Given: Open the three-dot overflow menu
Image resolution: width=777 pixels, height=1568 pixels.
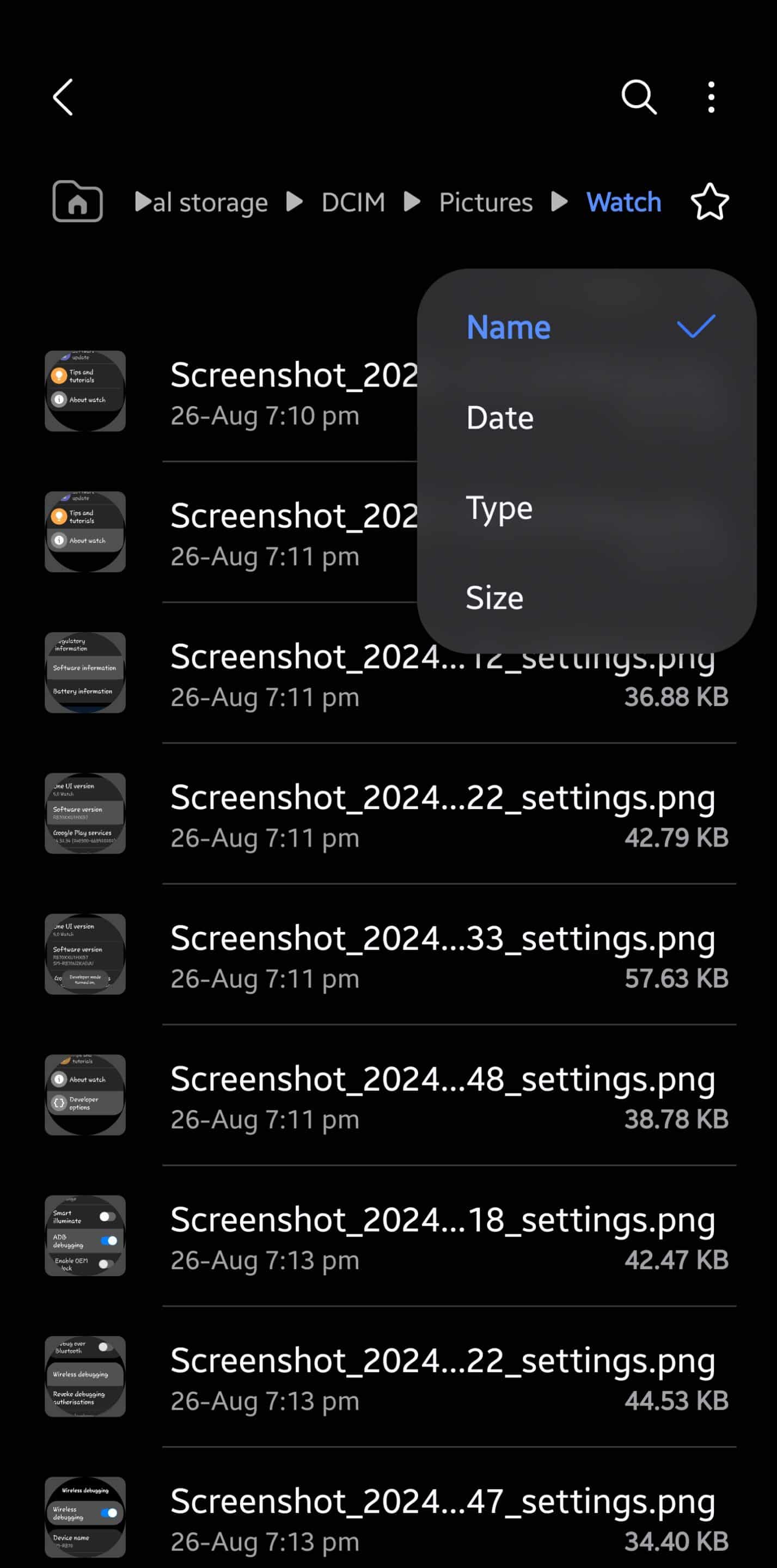Looking at the screenshot, I should (711, 97).
